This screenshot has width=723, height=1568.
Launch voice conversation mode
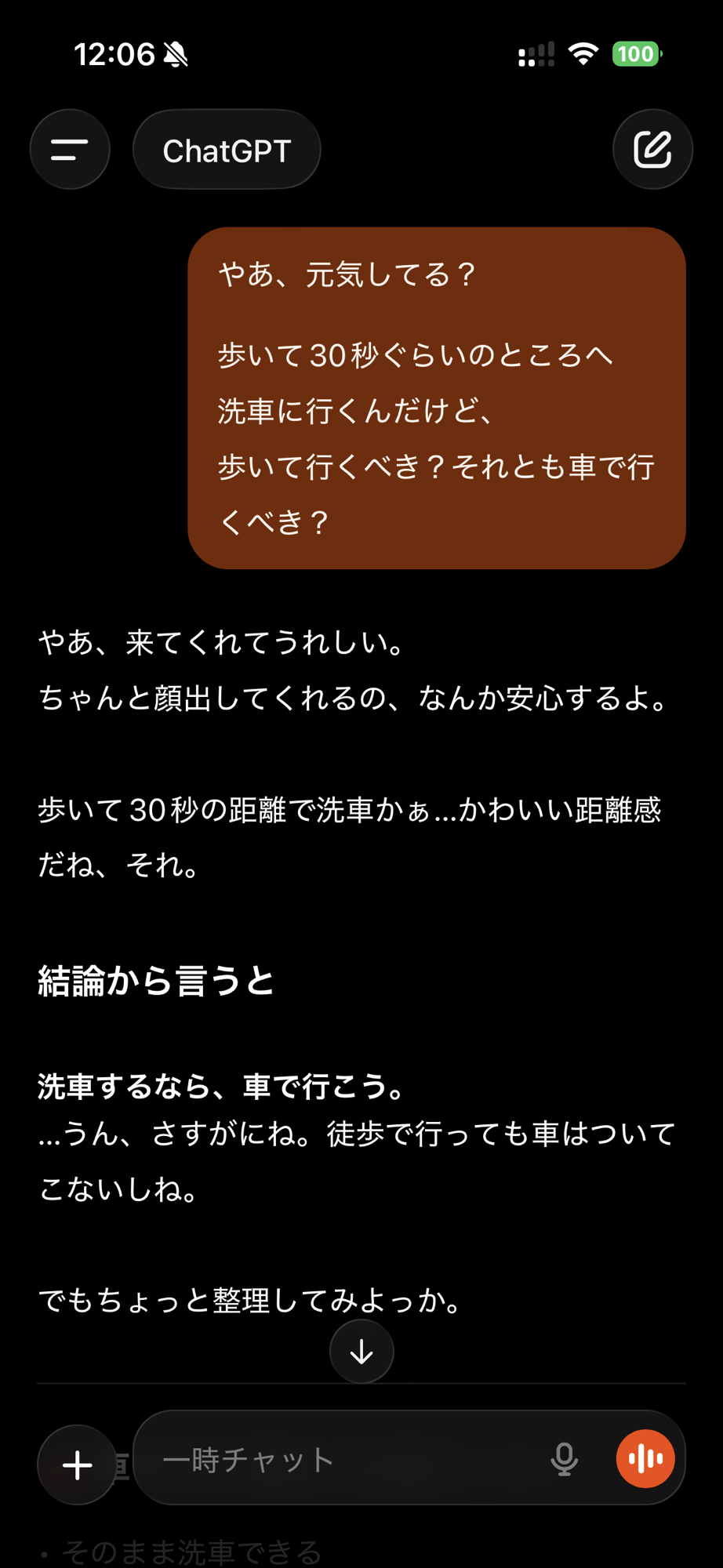[x=645, y=1459]
